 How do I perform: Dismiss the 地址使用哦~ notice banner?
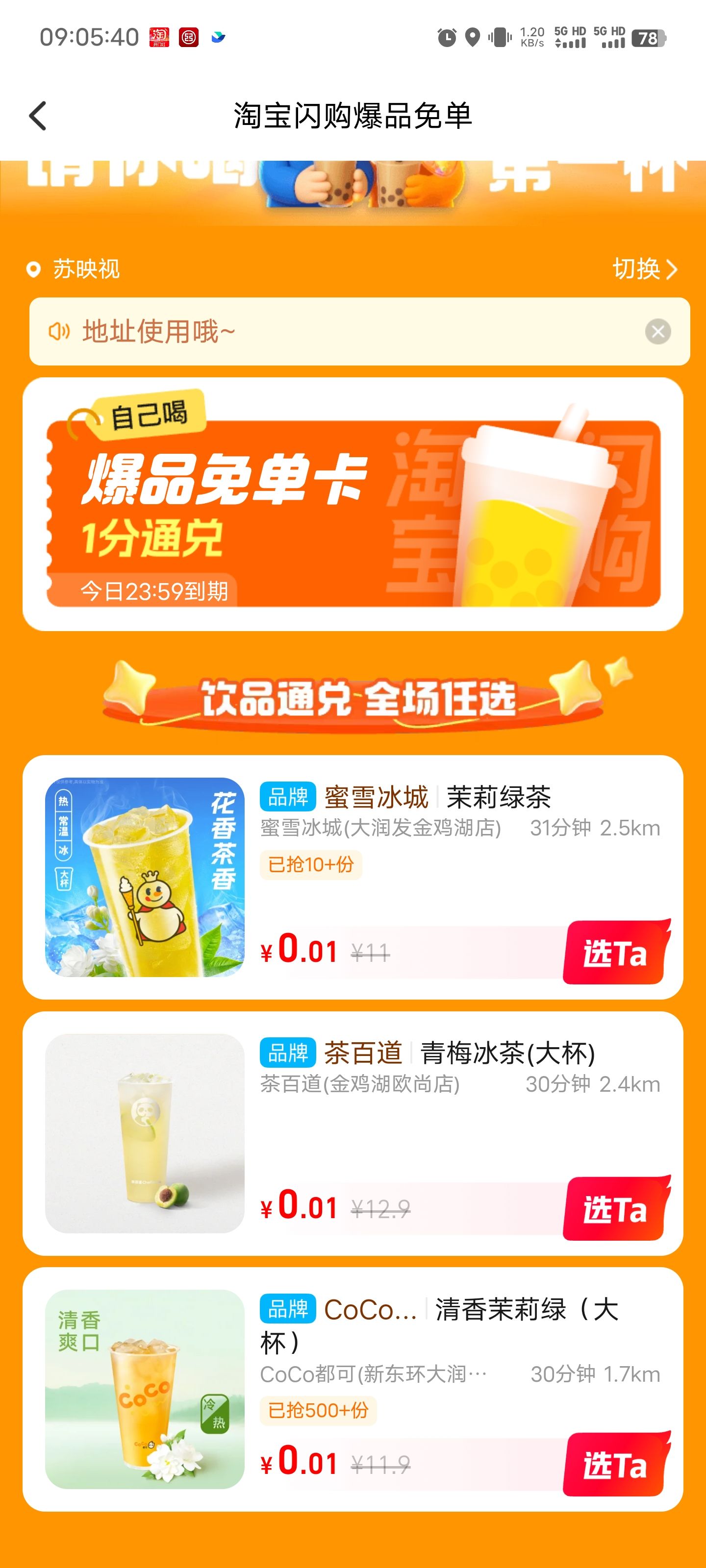[x=657, y=332]
